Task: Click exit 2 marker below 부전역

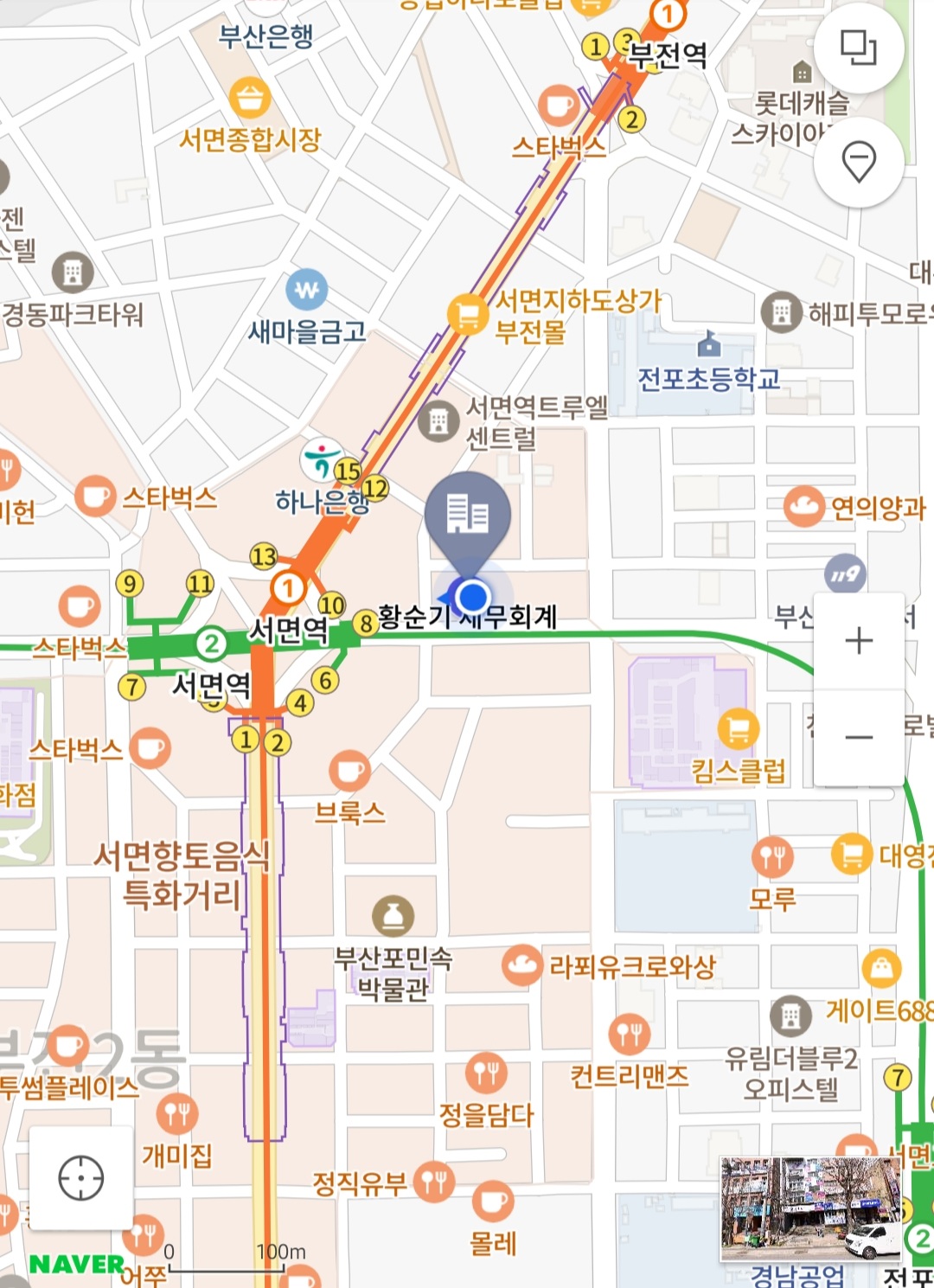Action: click(631, 119)
